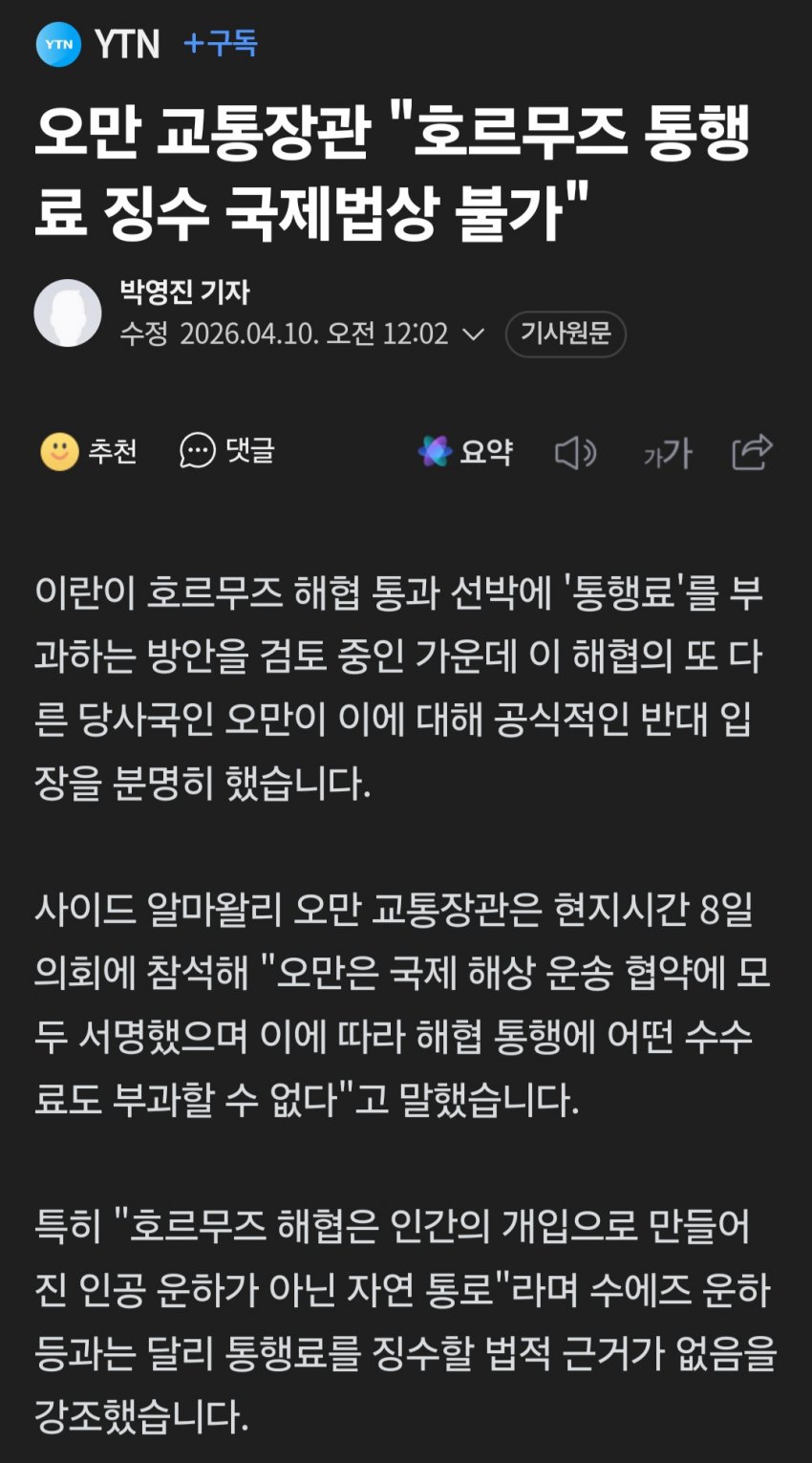Share this article

(x=752, y=452)
